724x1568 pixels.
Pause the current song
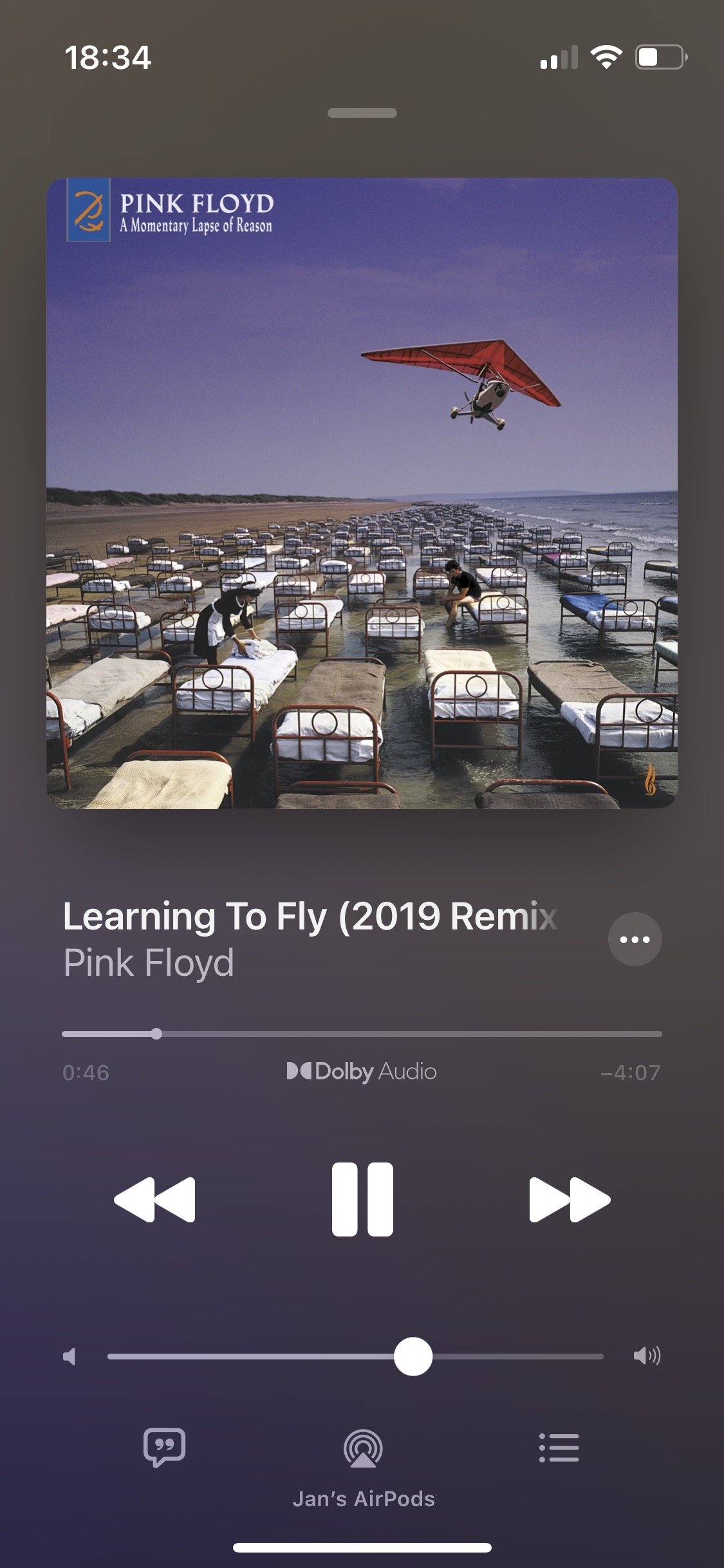pos(362,1199)
